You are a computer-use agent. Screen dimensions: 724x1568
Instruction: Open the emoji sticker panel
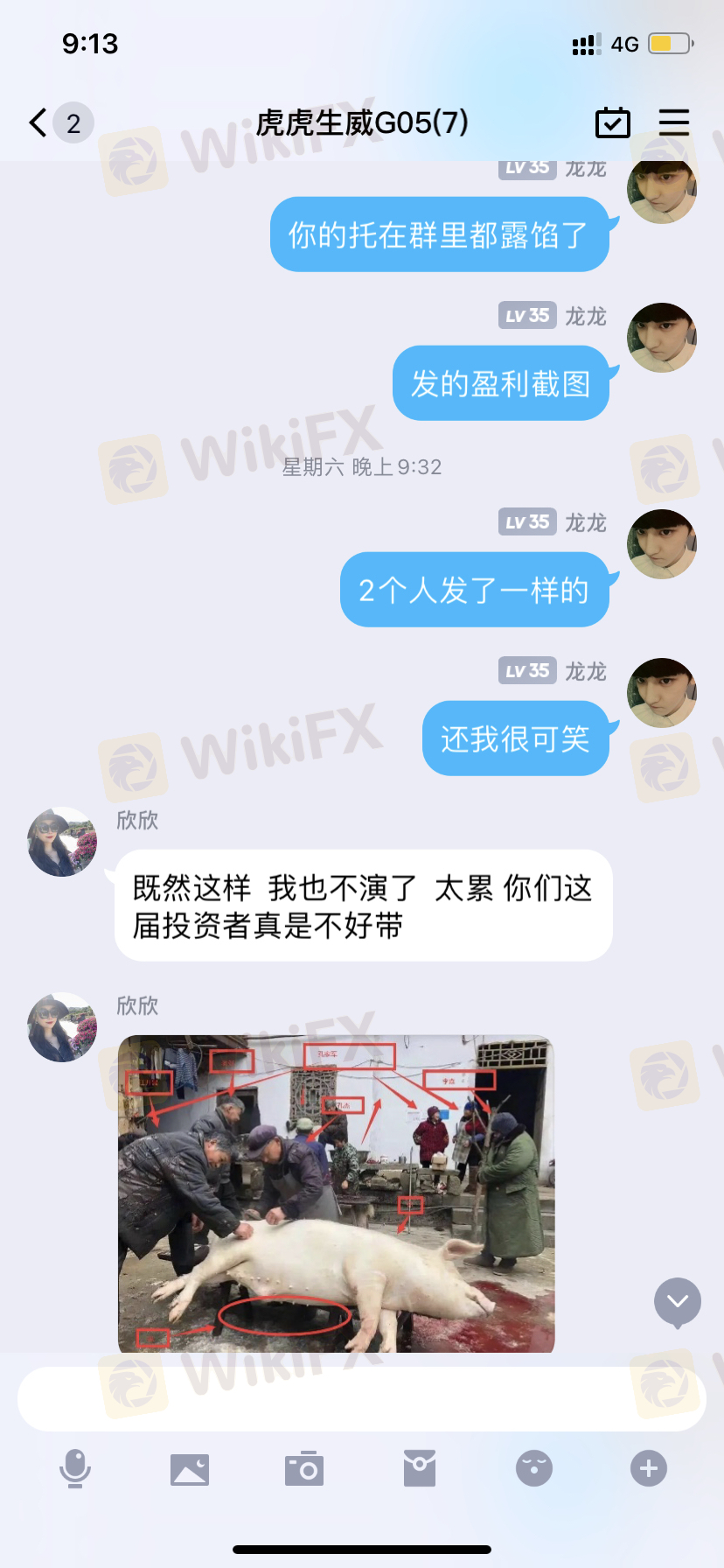(x=534, y=1468)
